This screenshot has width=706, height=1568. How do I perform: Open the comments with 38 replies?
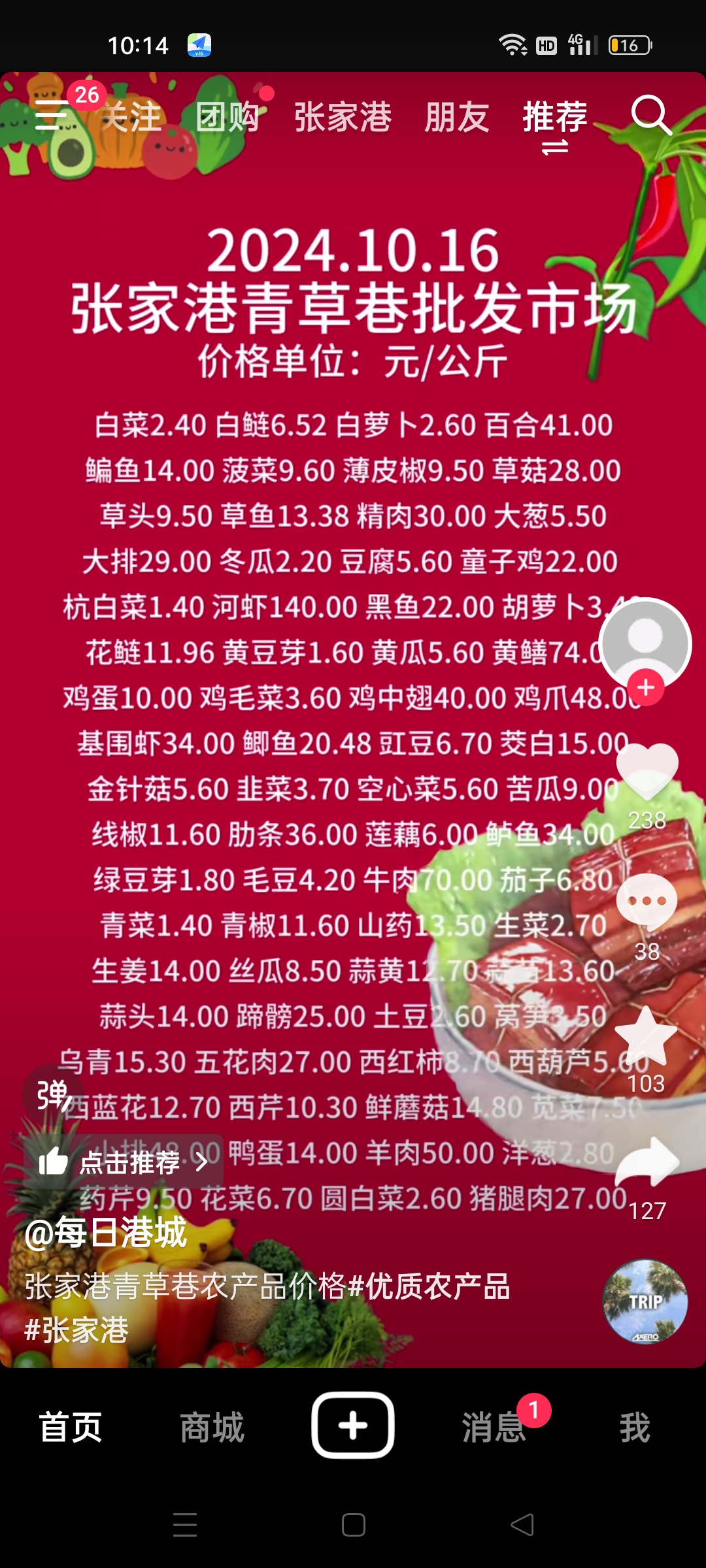pos(647,903)
